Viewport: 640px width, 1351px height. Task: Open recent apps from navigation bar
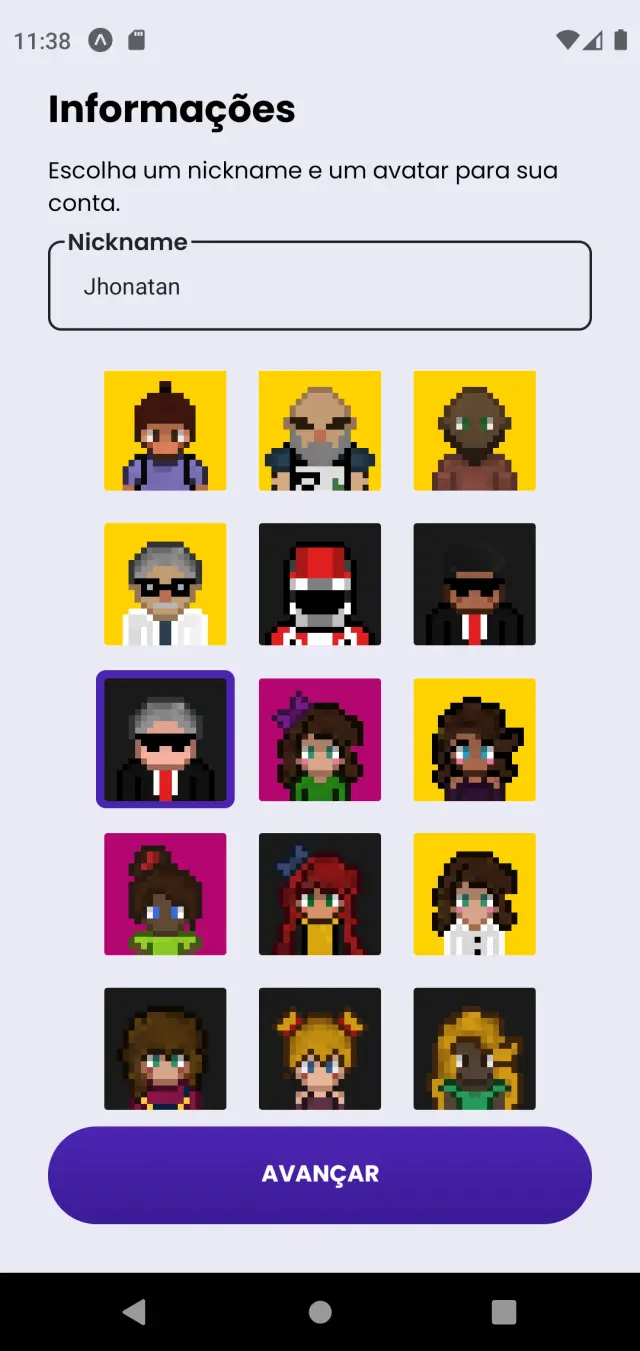[x=504, y=1312]
